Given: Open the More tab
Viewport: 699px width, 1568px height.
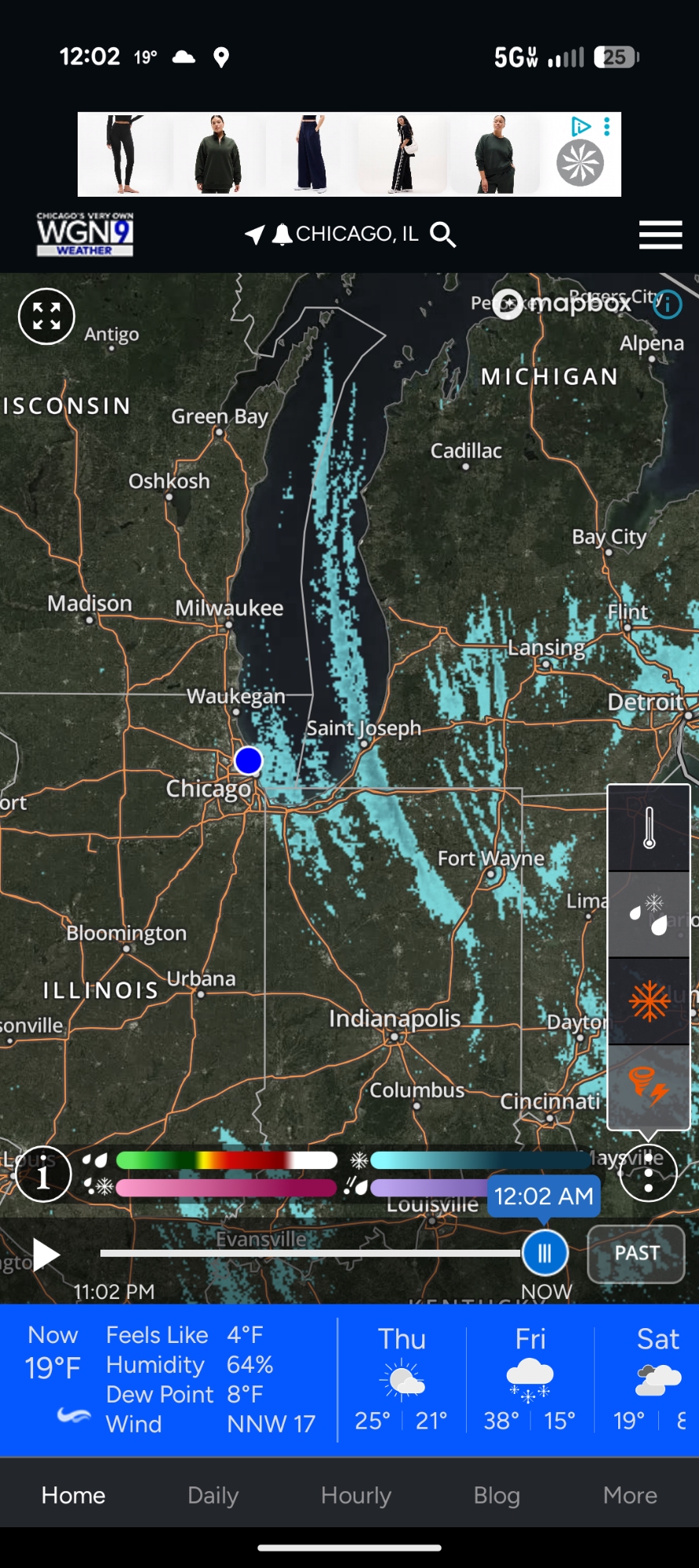Looking at the screenshot, I should coord(630,1495).
